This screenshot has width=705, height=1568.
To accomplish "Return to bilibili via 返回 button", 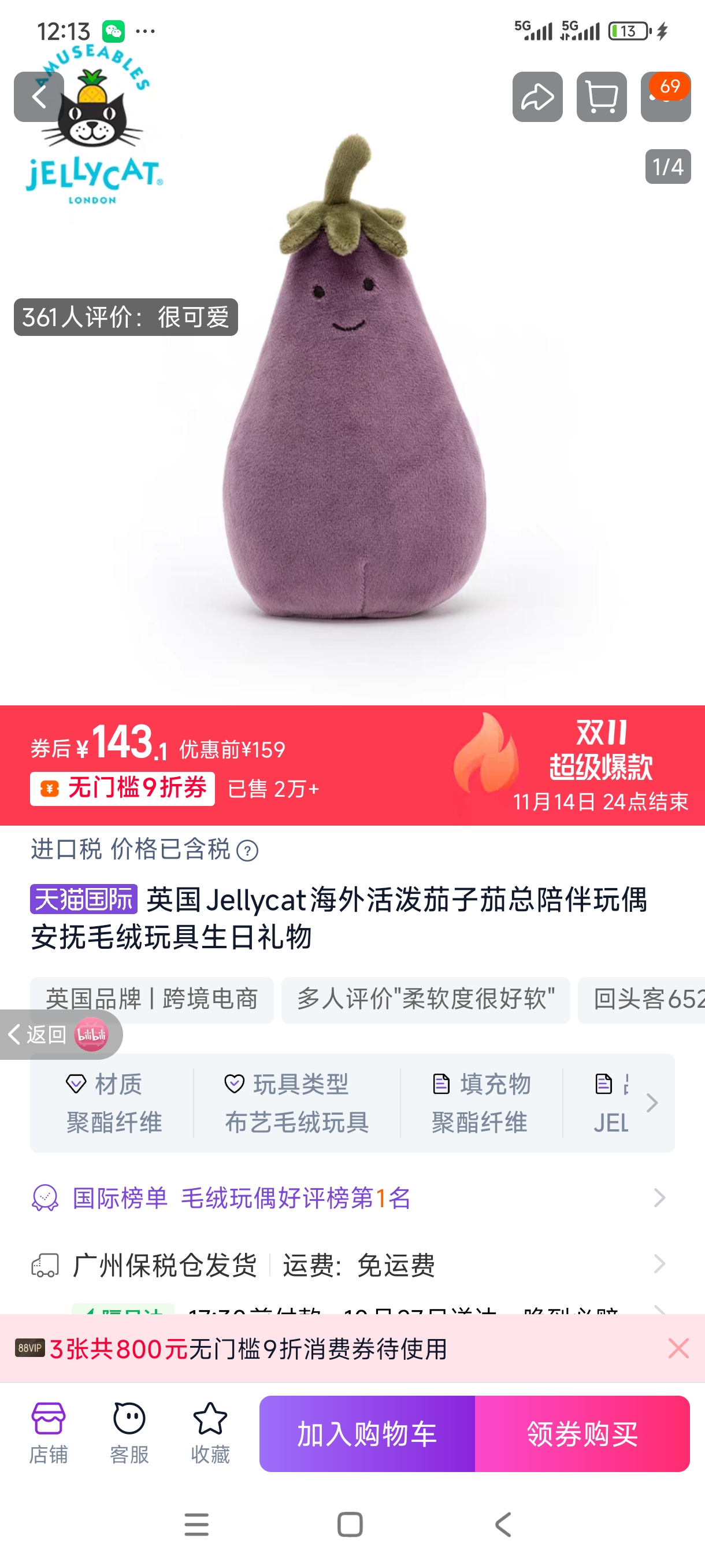I will pyautogui.click(x=60, y=1034).
